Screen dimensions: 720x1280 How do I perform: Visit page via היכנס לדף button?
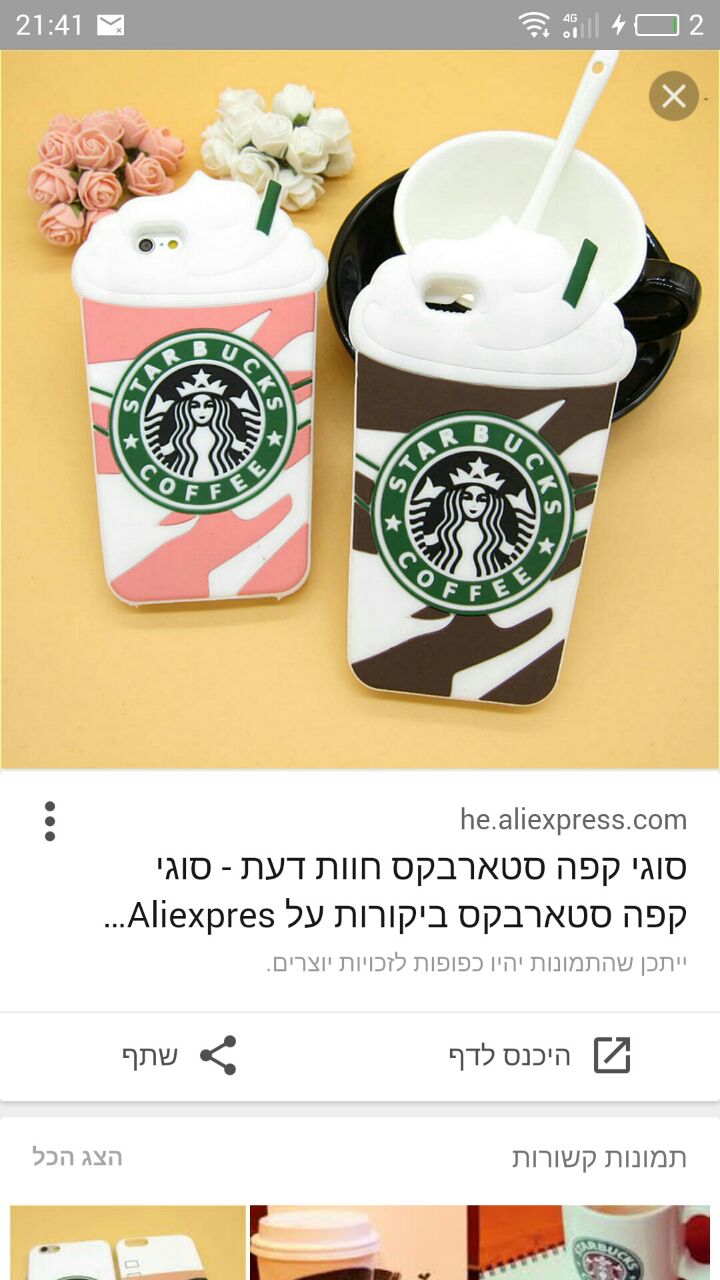[x=540, y=1056]
